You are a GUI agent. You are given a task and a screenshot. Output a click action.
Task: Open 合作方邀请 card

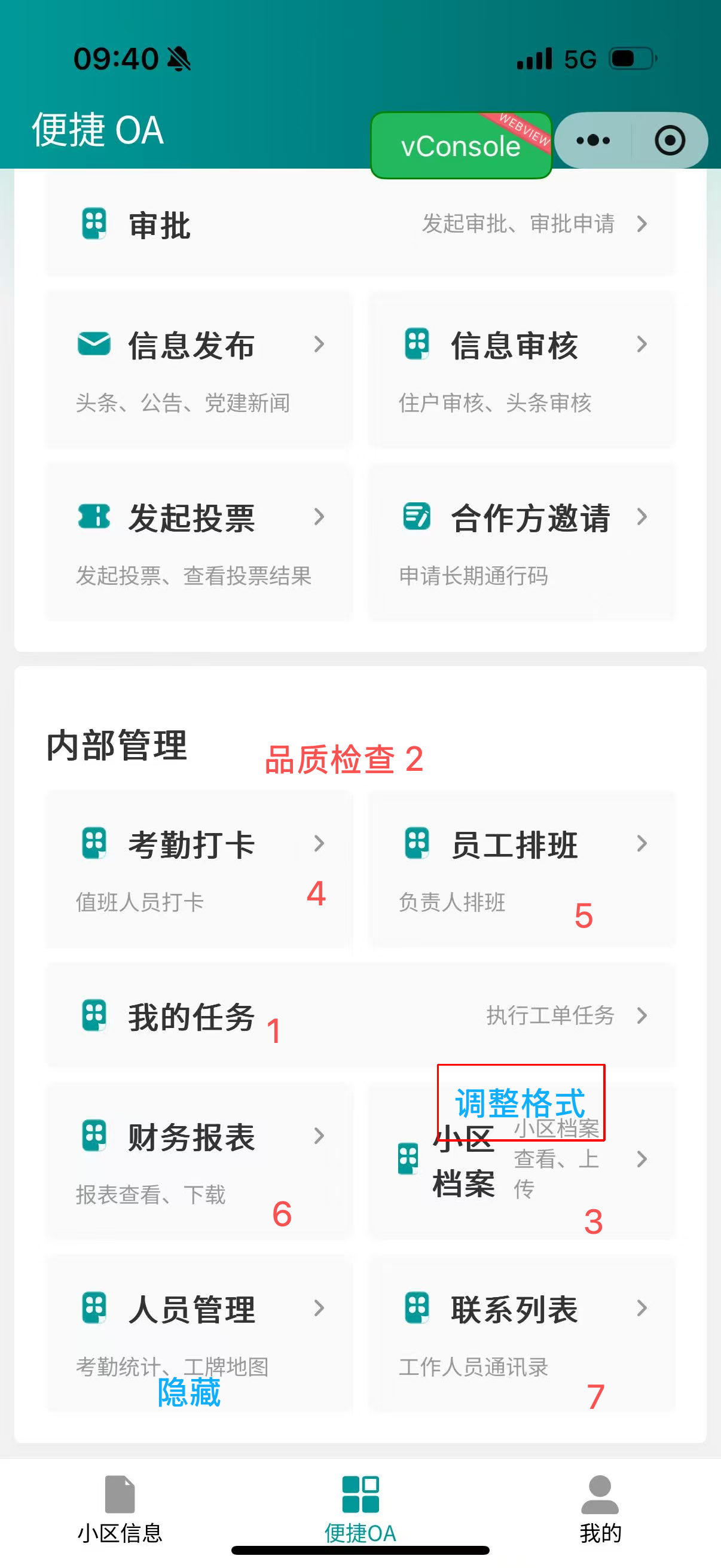(x=521, y=542)
